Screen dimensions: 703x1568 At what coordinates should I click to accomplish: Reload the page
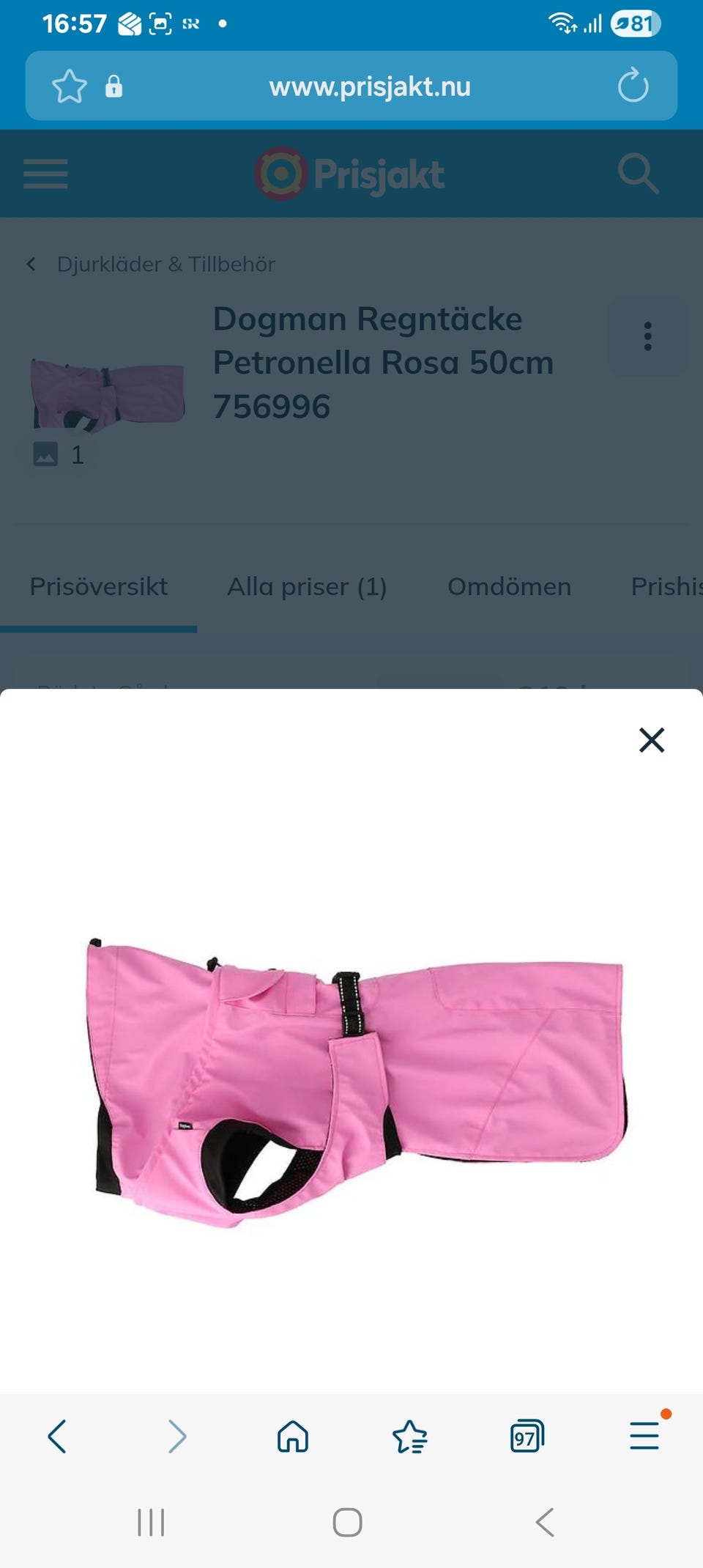tap(631, 86)
